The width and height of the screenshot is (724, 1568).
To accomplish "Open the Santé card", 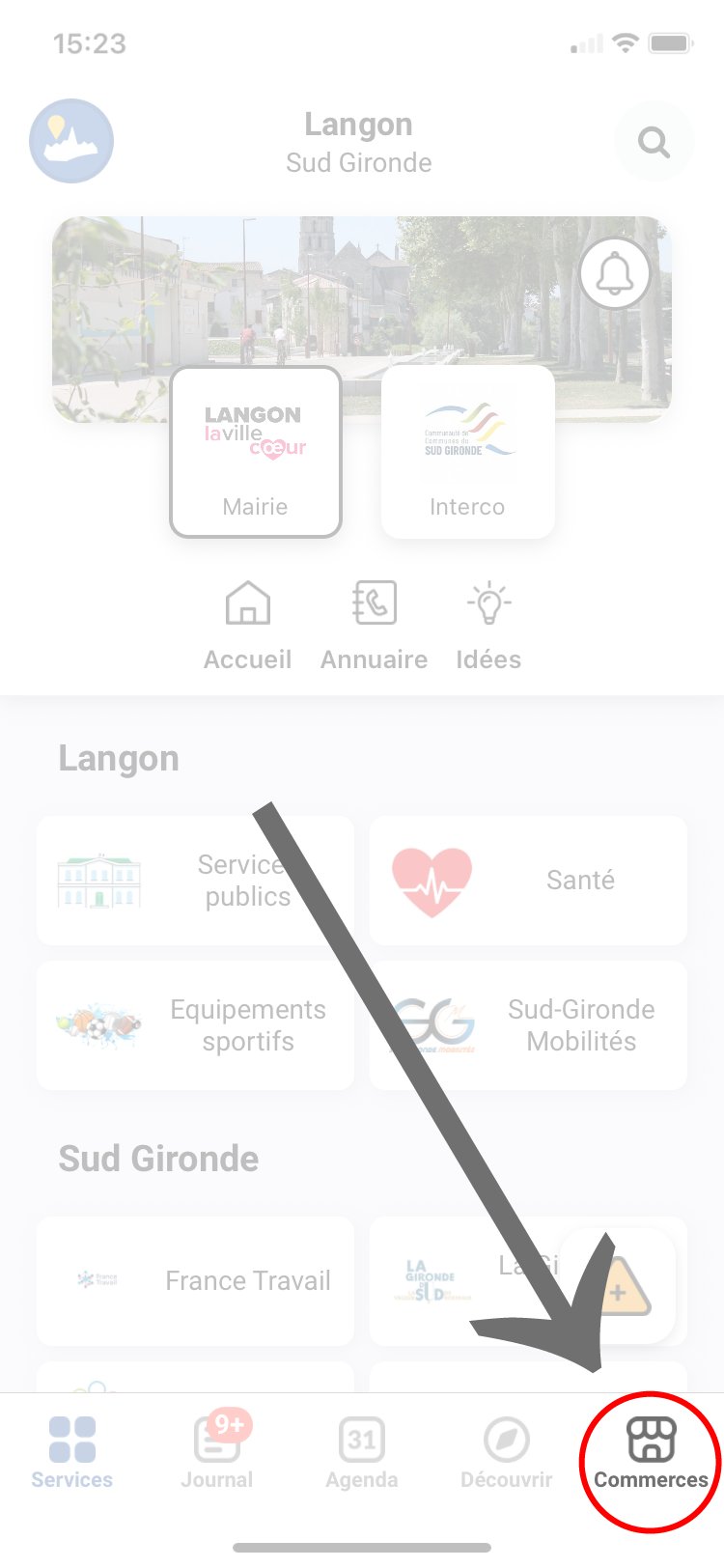I will (528, 880).
